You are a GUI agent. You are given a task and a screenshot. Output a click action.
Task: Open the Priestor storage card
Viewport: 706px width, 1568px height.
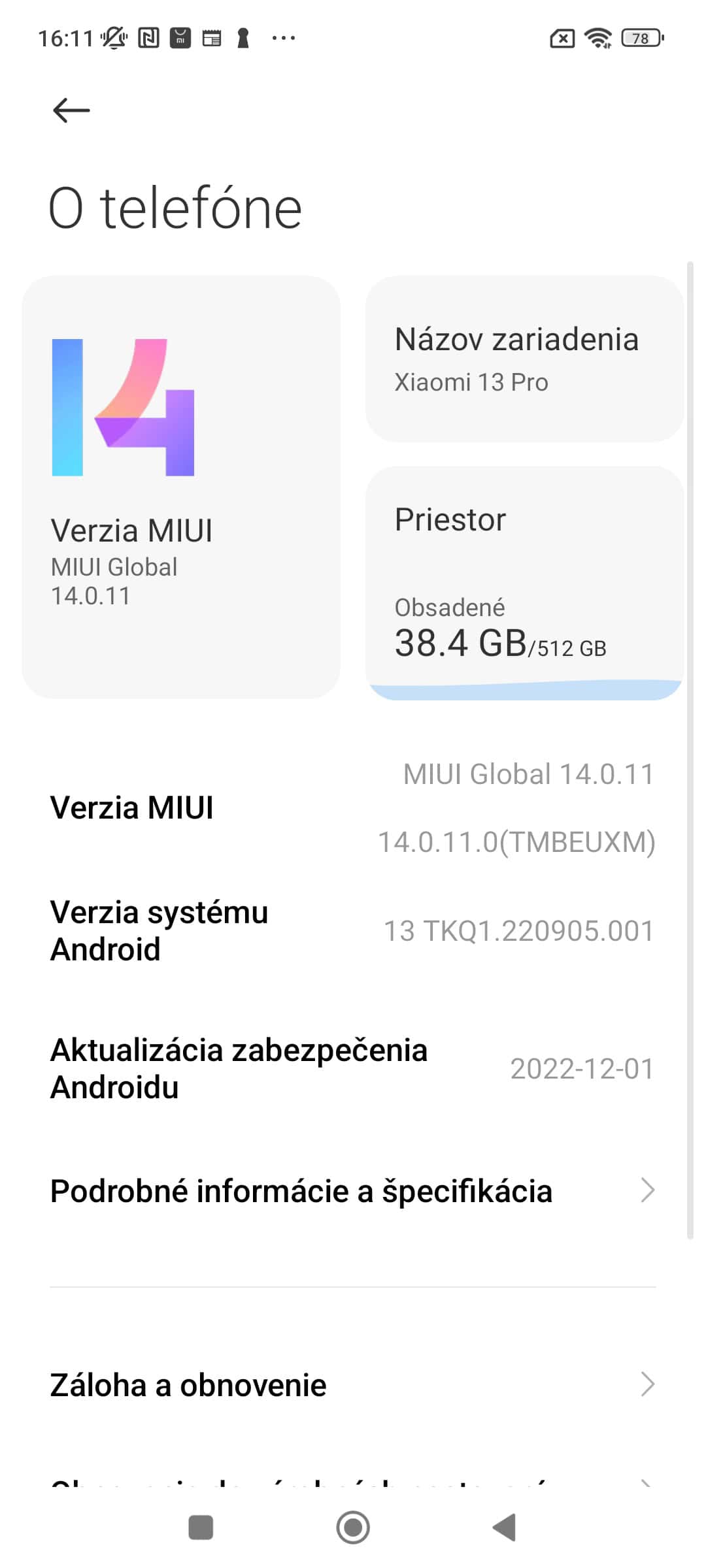(524, 582)
